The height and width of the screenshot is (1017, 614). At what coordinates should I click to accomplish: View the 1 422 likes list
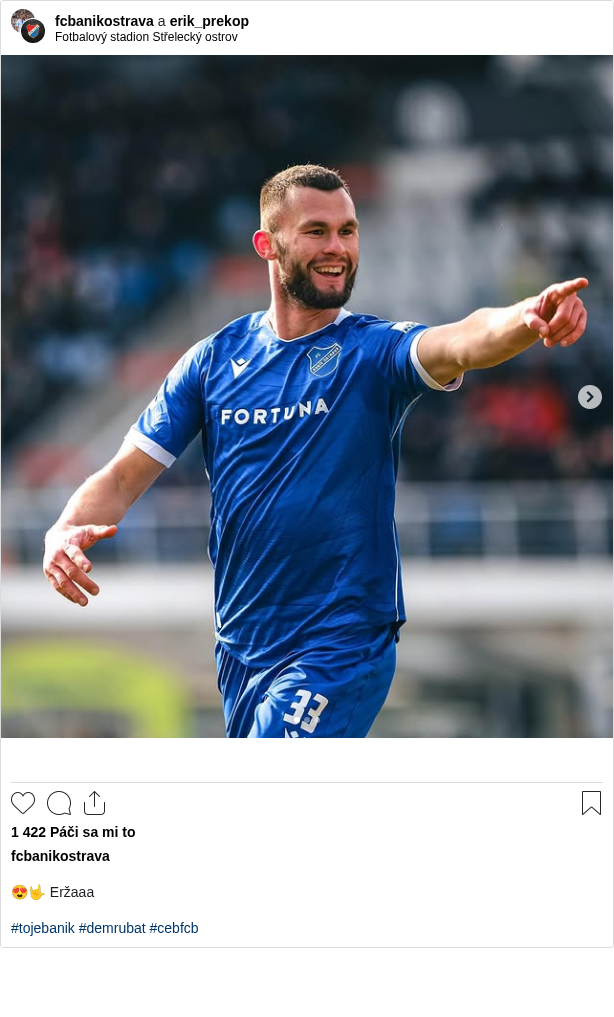[73, 832]
